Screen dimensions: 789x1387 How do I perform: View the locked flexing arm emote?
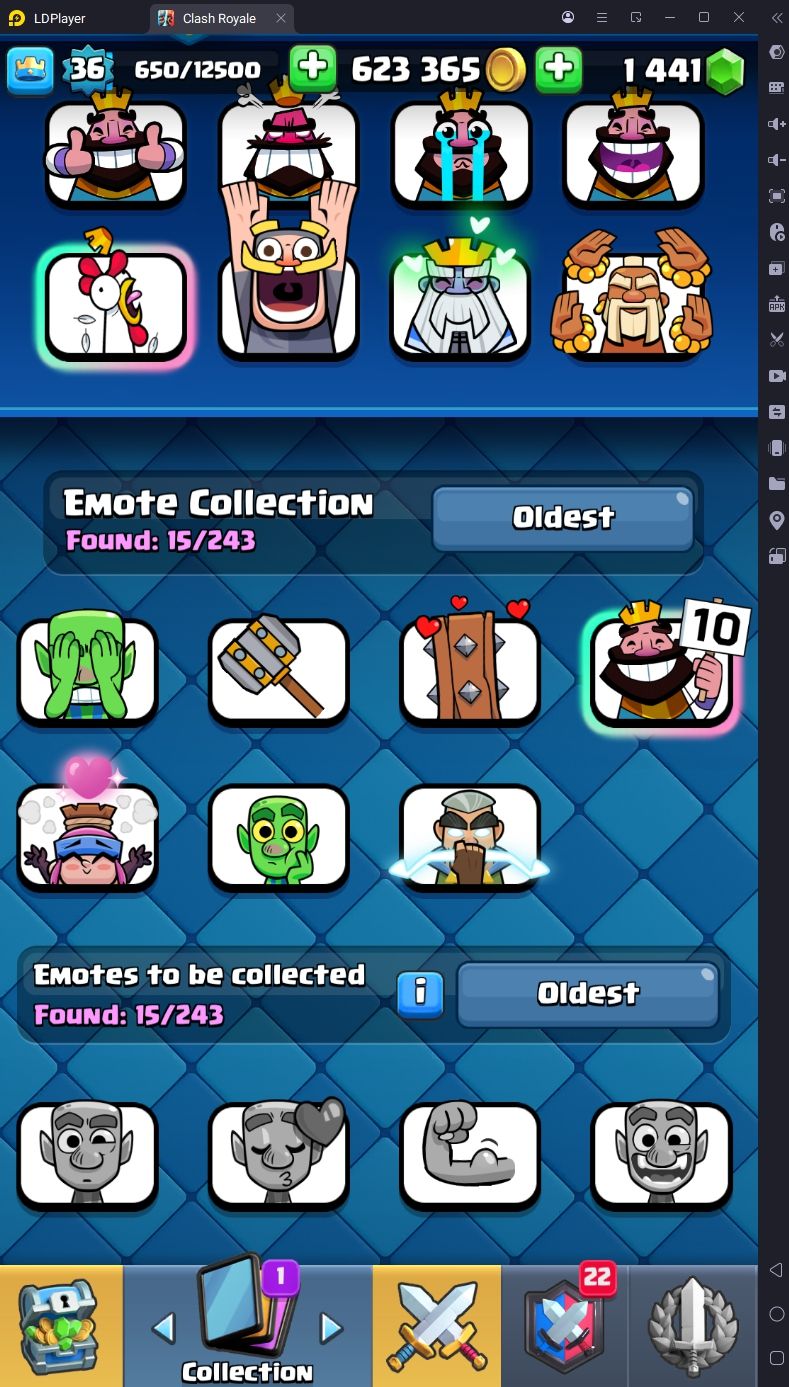470,1155
